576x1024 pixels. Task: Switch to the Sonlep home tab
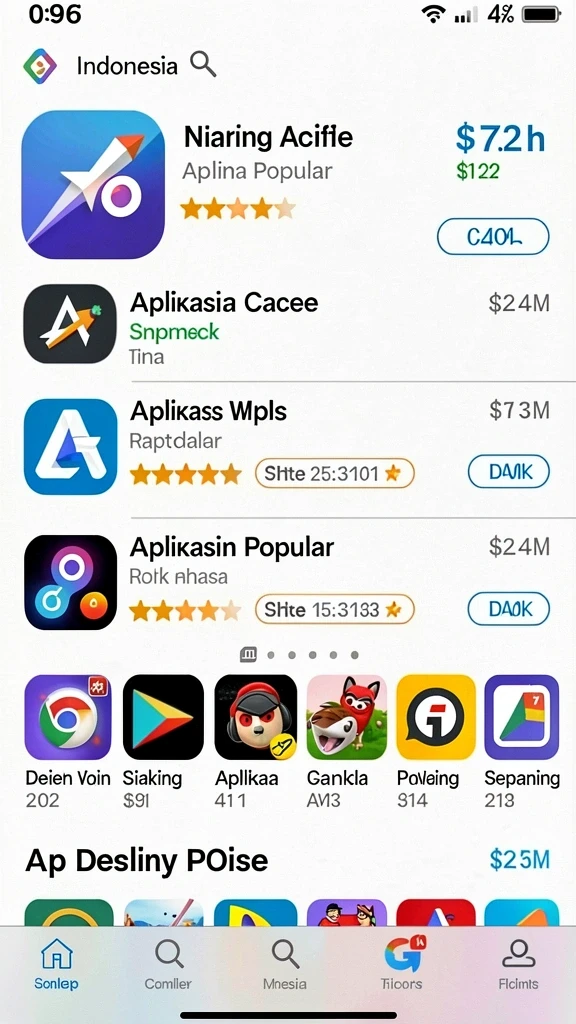click(56, 963)
